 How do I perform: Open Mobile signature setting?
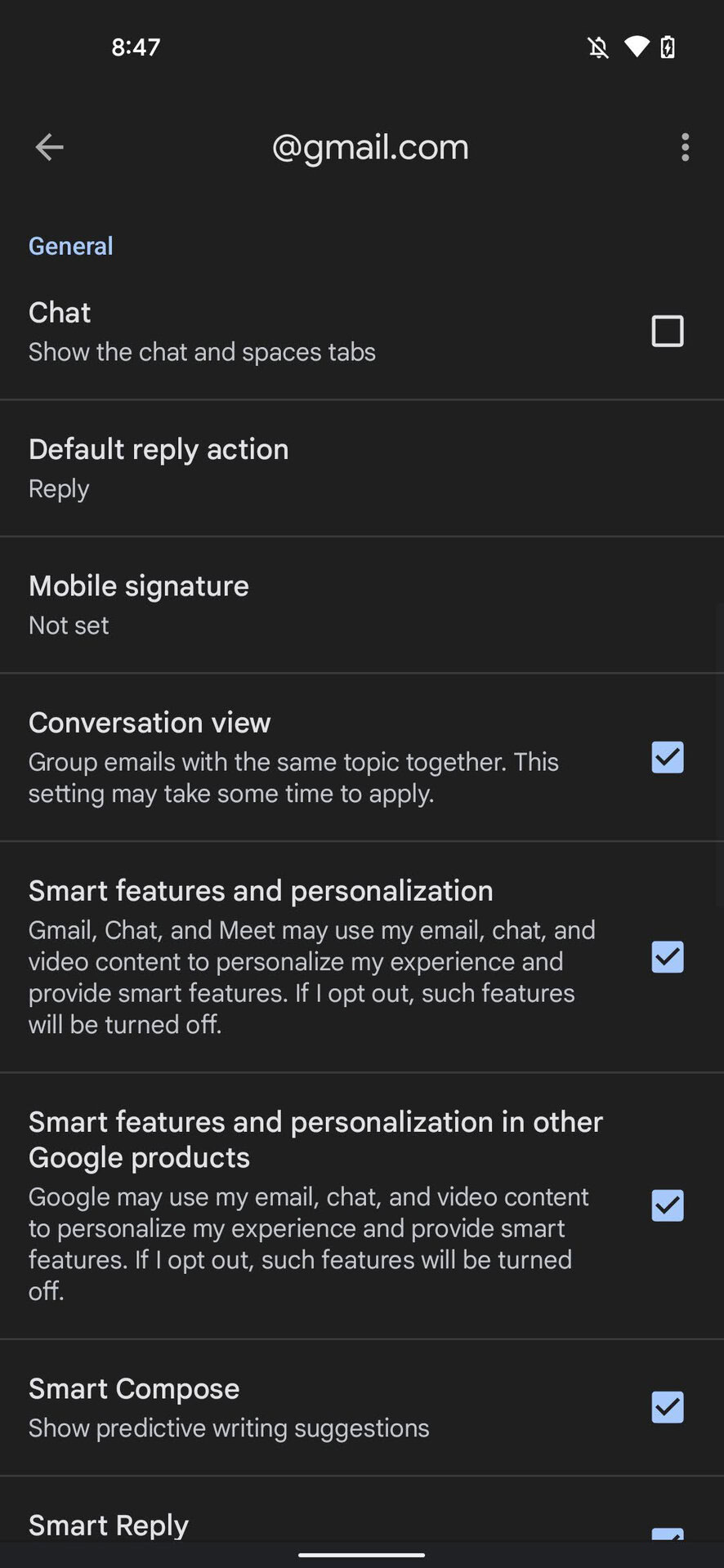pyautogui.click(x=139, y=604)
